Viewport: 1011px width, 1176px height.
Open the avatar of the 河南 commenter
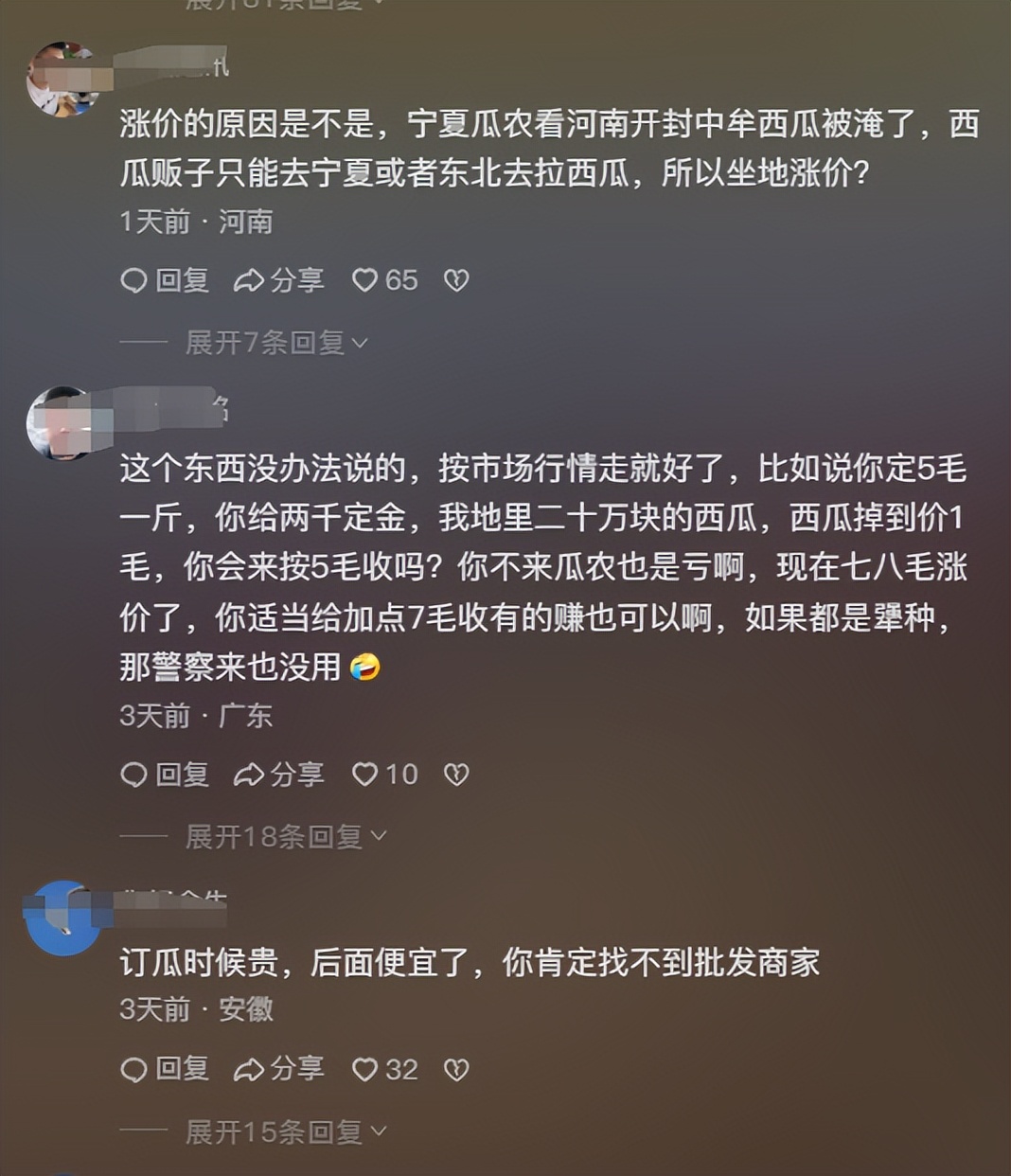(x=62, y=80)
